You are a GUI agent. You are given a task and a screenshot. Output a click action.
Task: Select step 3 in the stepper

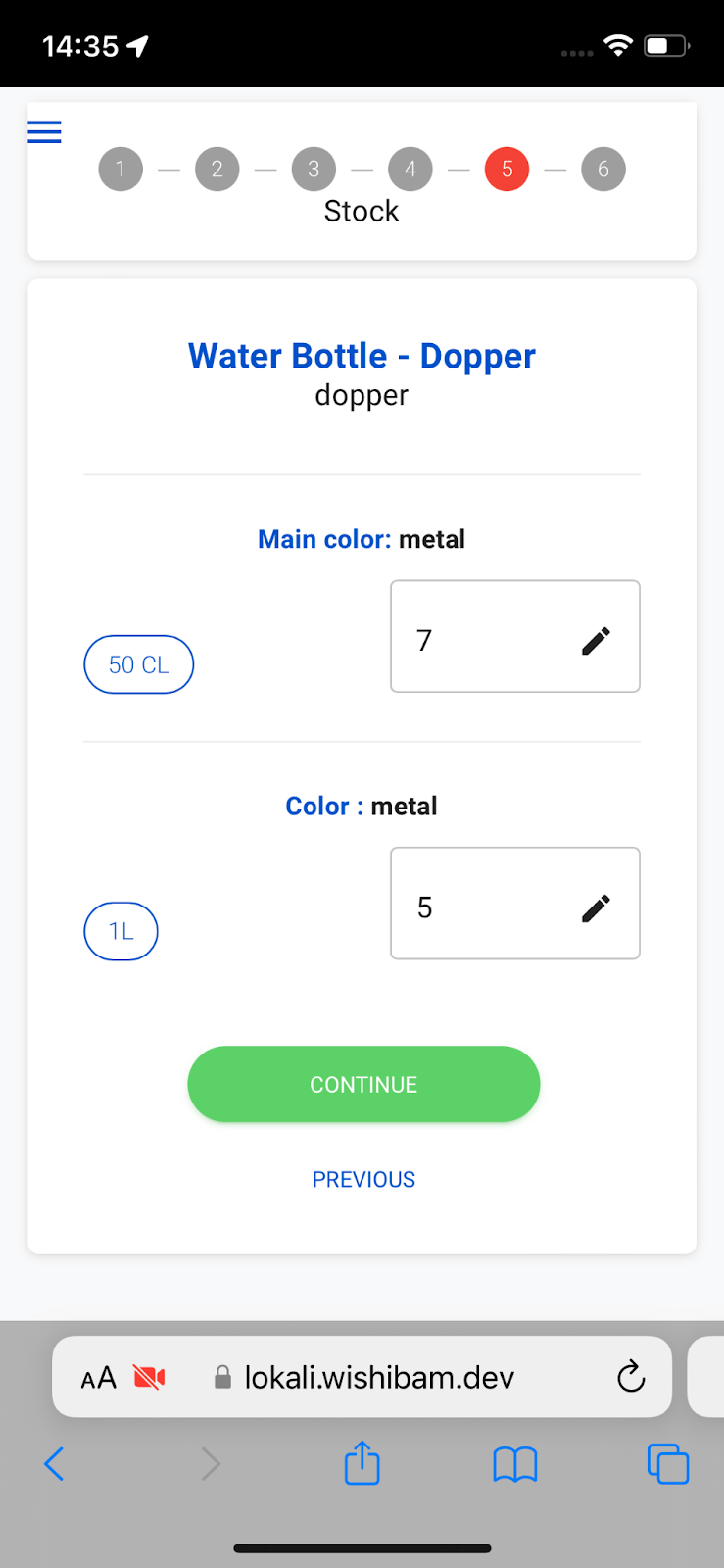[314, 169]
